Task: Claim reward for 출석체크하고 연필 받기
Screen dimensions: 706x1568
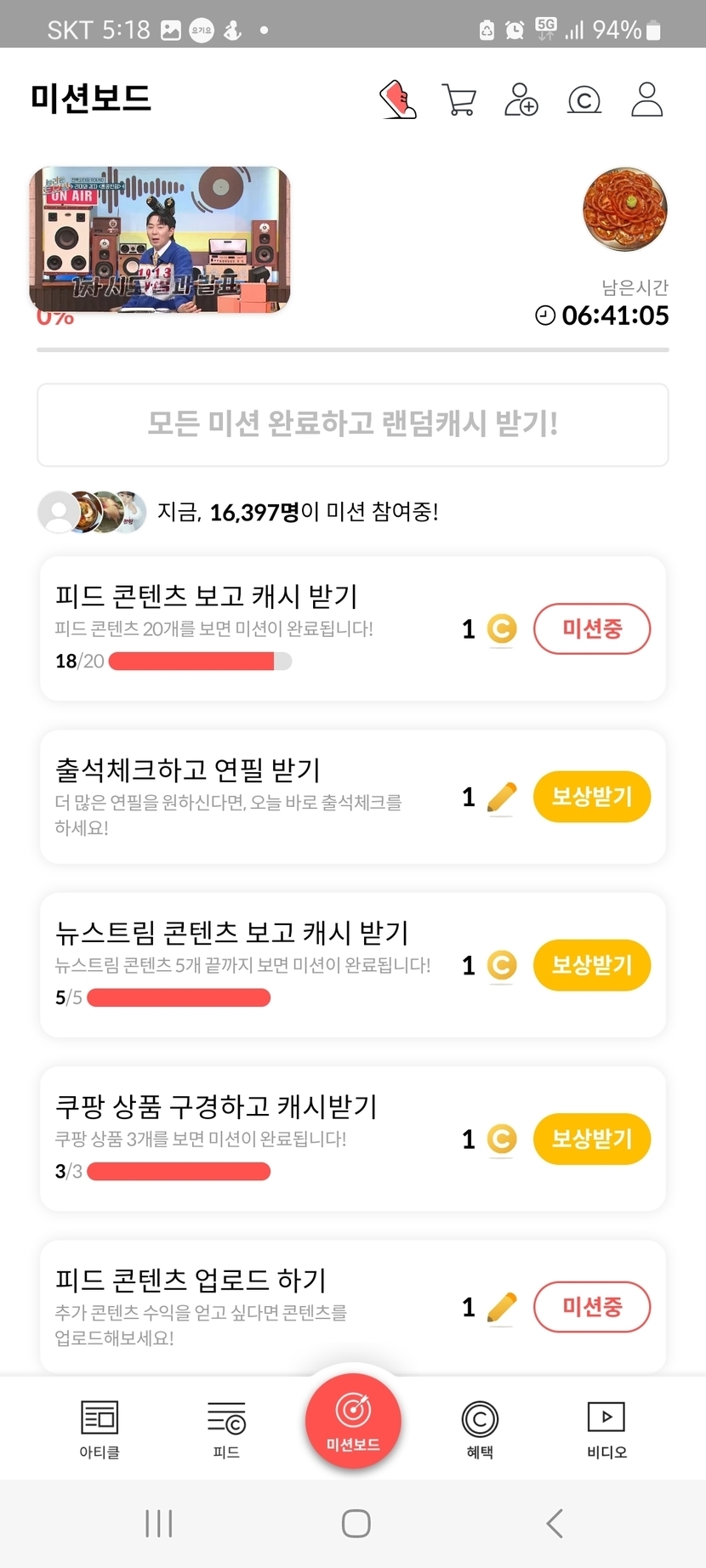Action: pos(592,797)
